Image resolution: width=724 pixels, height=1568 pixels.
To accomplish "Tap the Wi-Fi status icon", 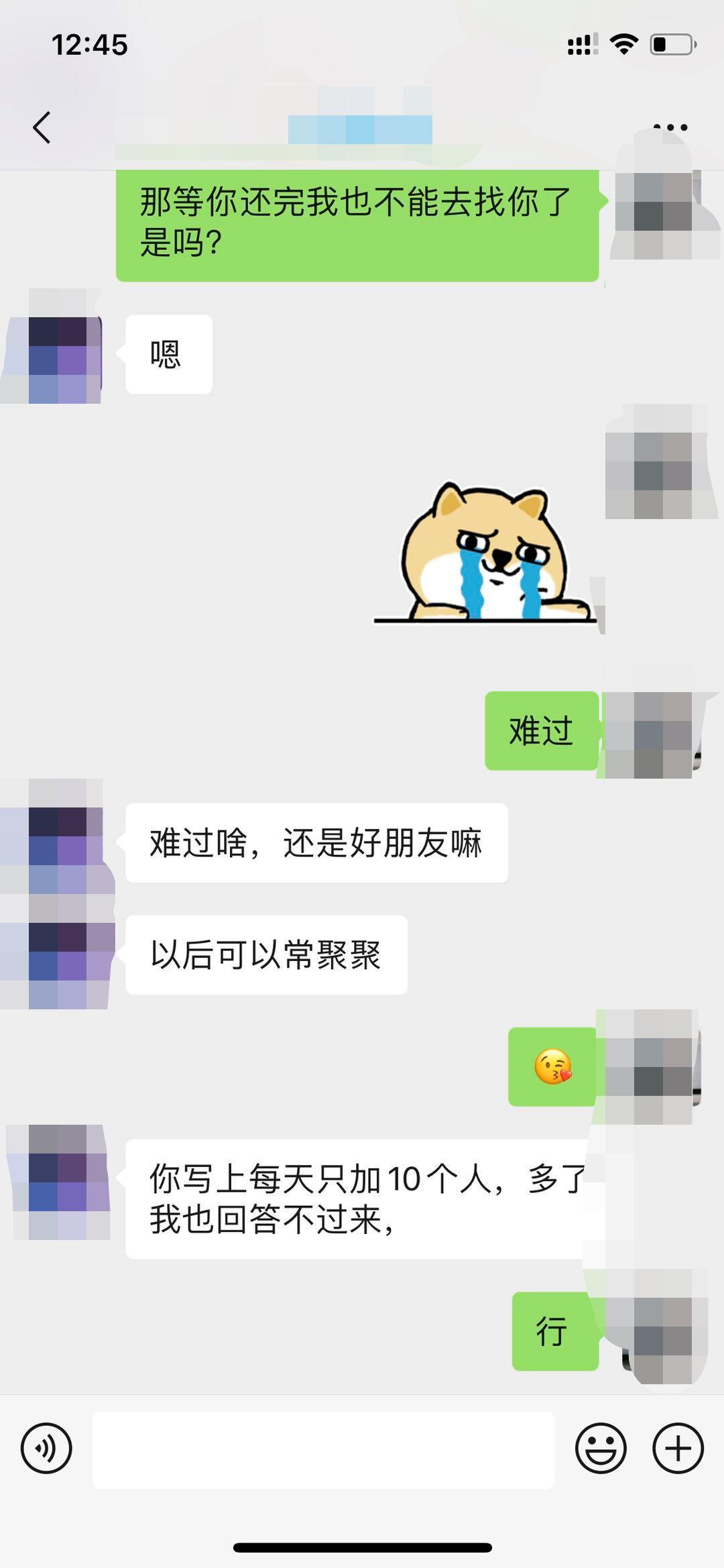I will (x=623, y=43).
